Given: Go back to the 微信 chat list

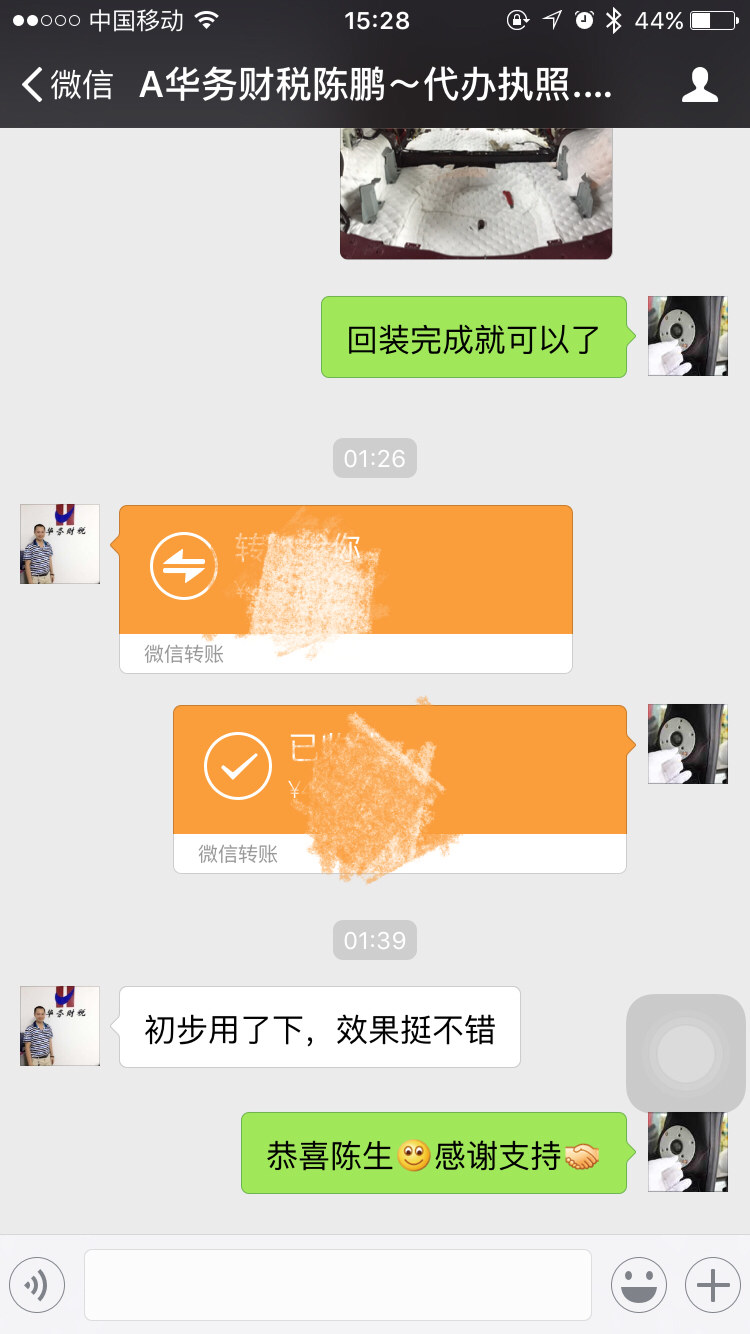Looking at the screenshot, I should pos(68,86).
